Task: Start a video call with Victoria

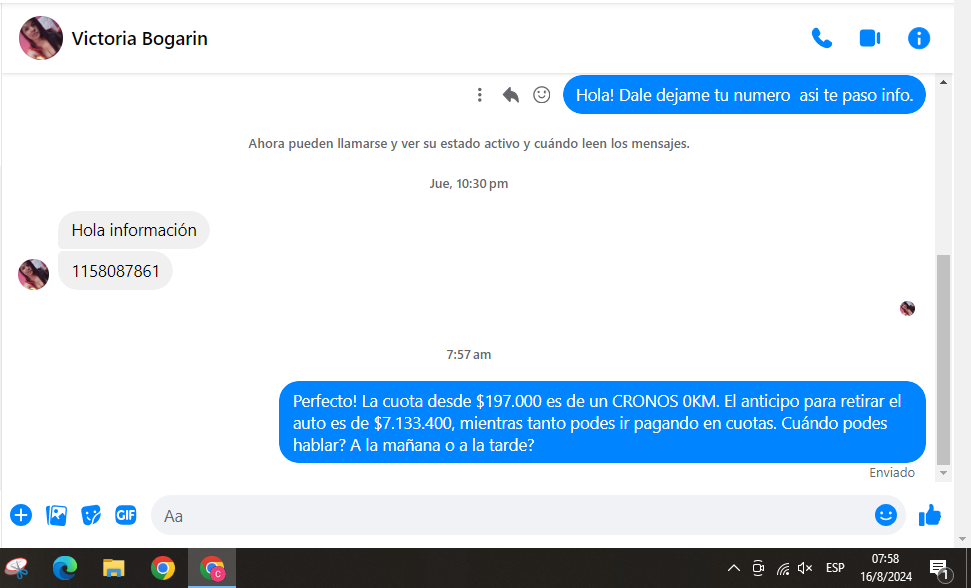Action: (x=869, y=39)
